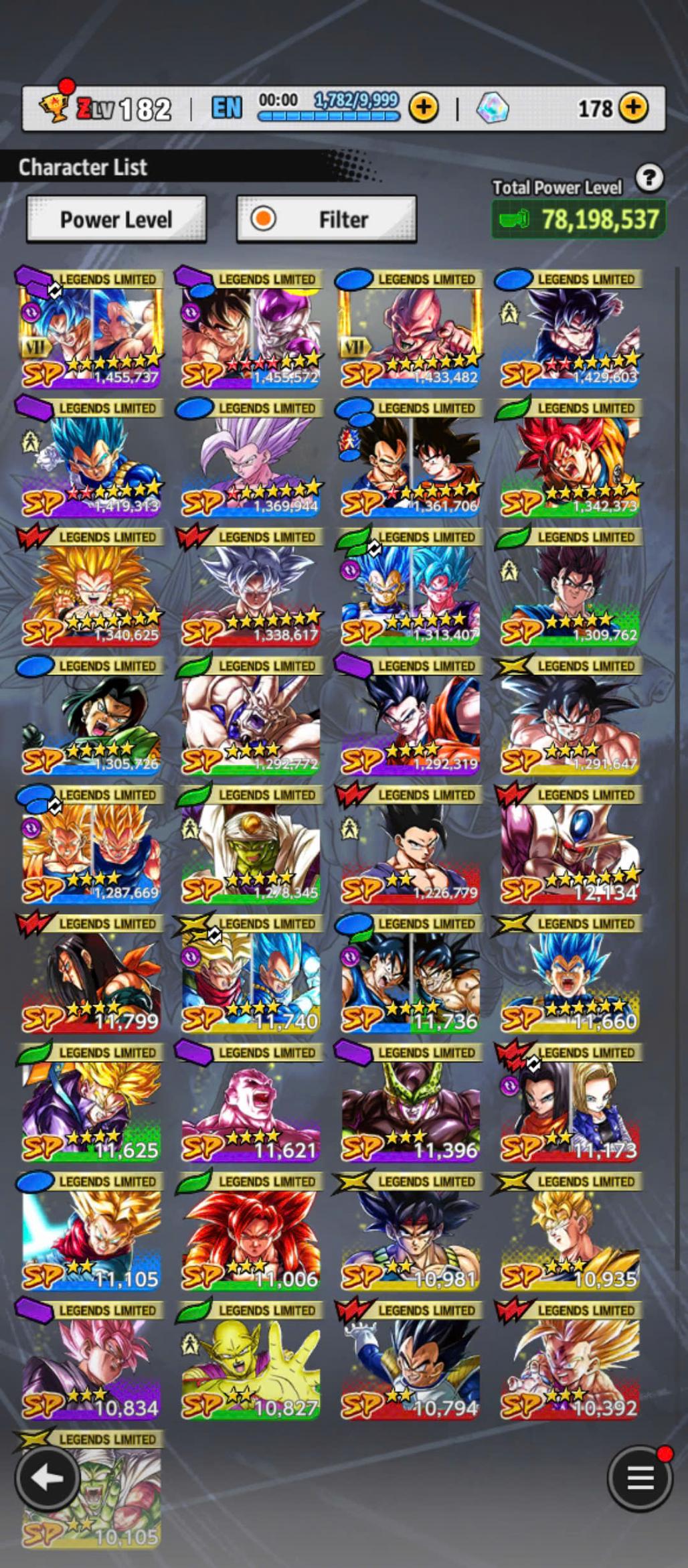
Task: Open the hamburger menu button
Action: (640, 1477)
